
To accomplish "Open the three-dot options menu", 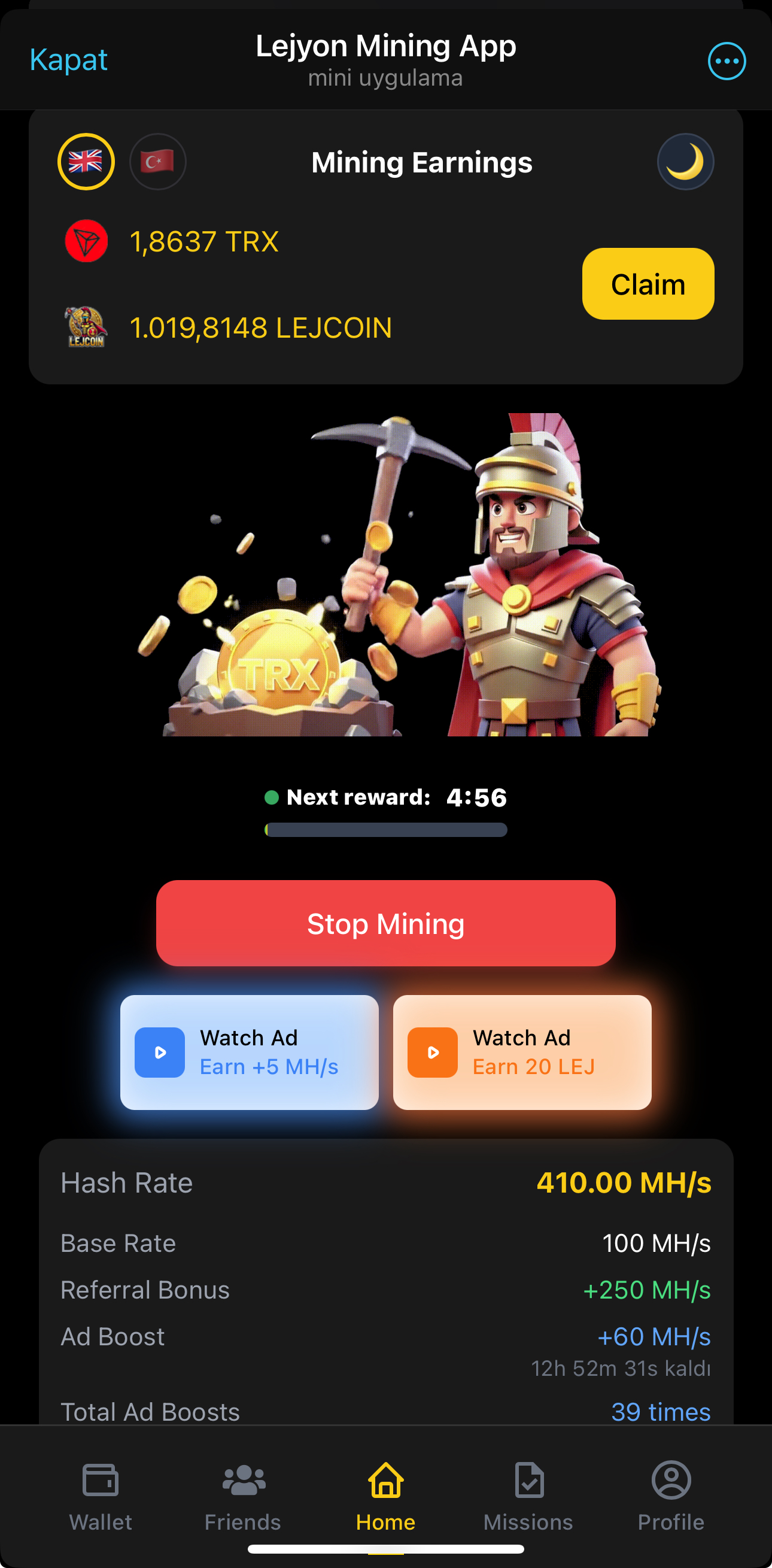I will point(727,61).
